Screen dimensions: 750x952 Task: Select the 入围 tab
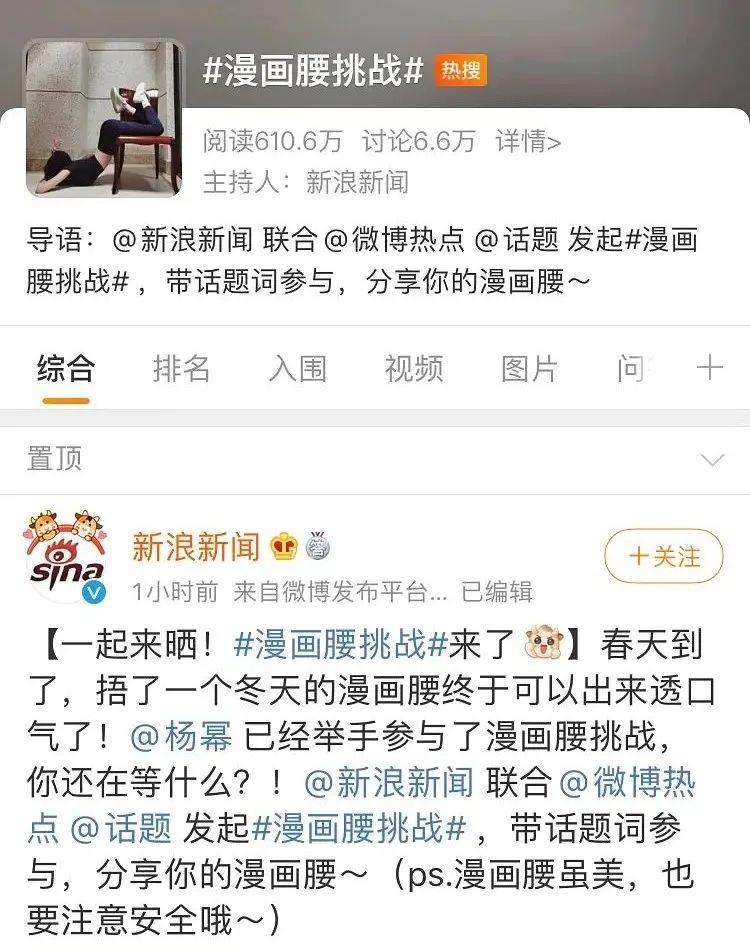click(x=297, y=368)
